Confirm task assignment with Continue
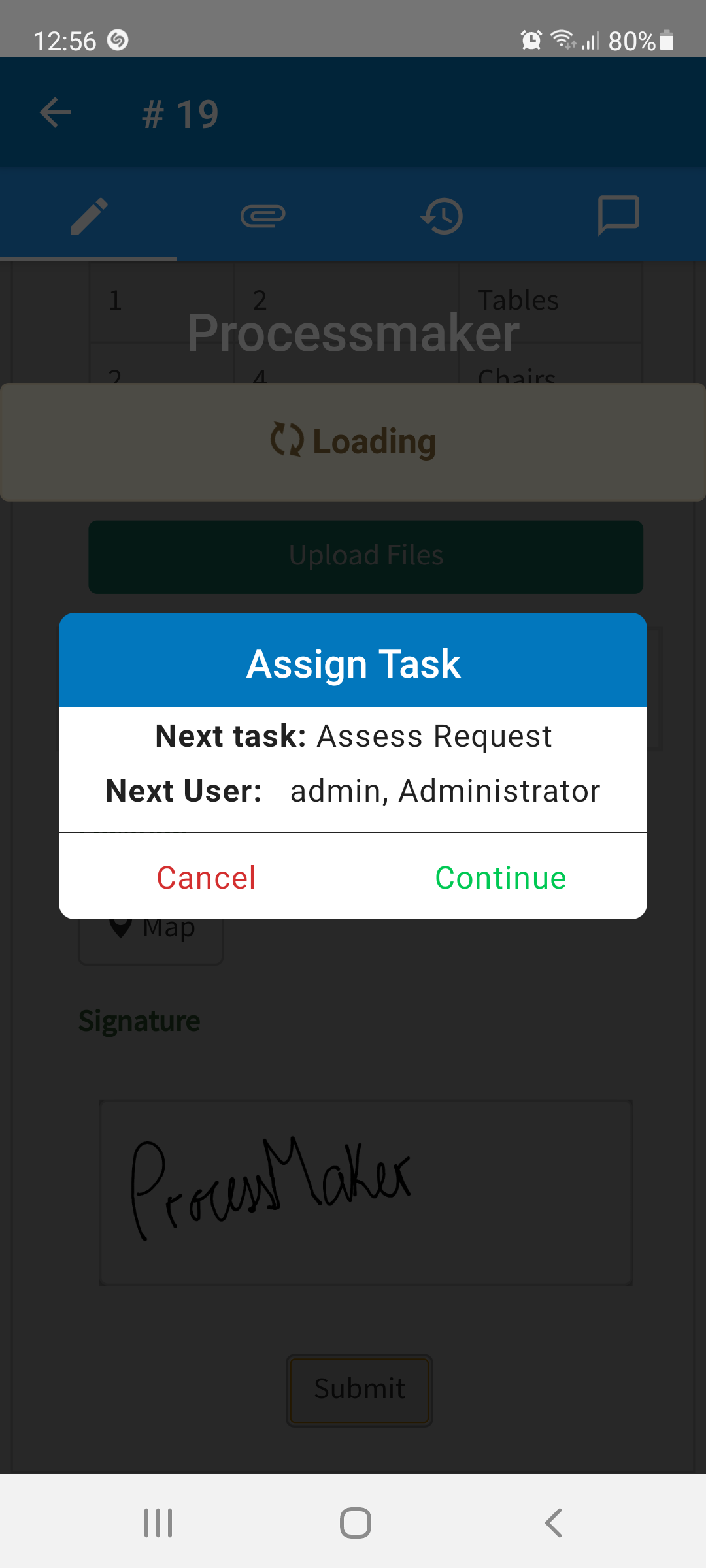Viewport: 706px width, 1568px height. tap(501, 877)
